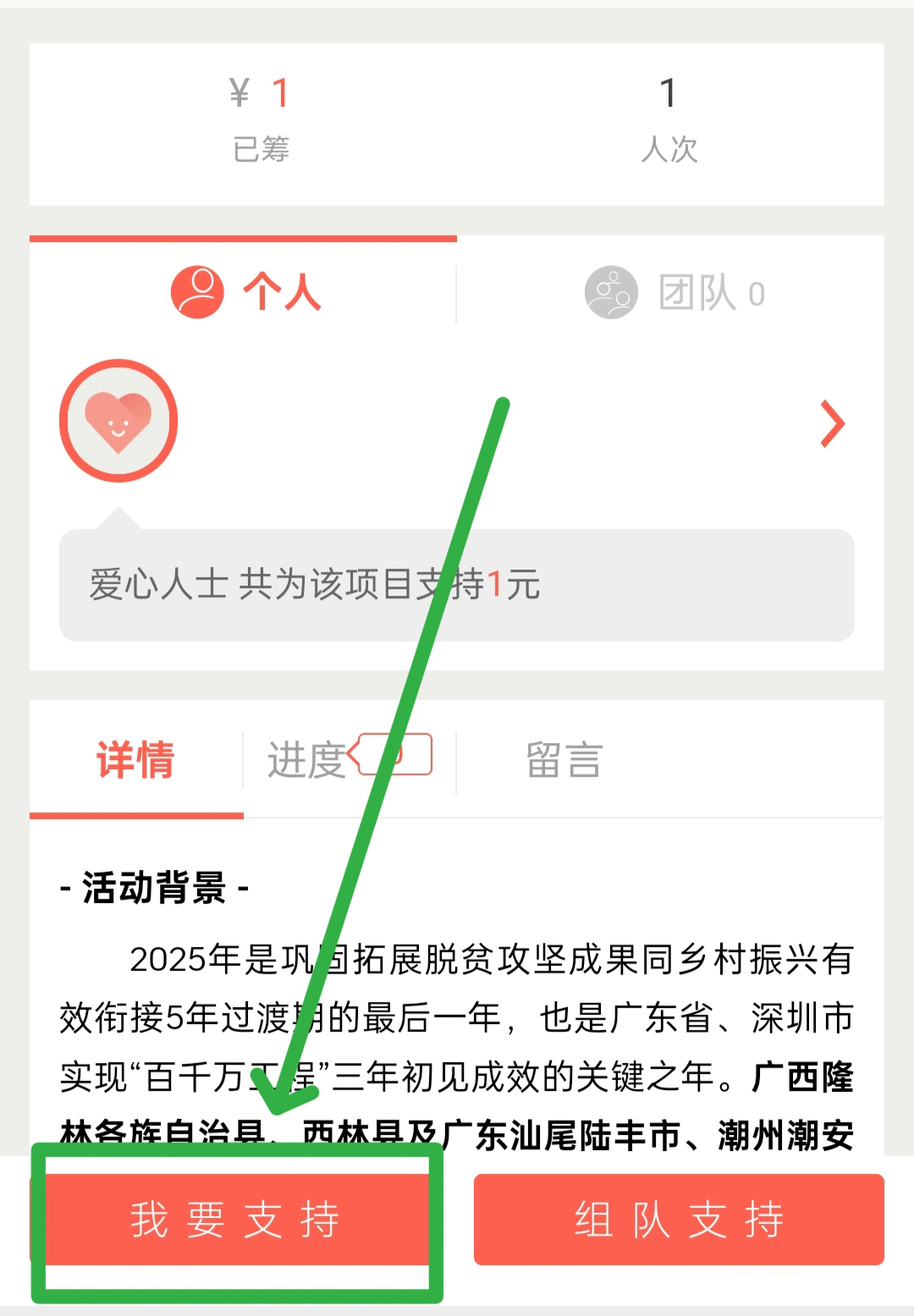Switch to the 个人 tab

pyautogui.click(x=245, y=293)
